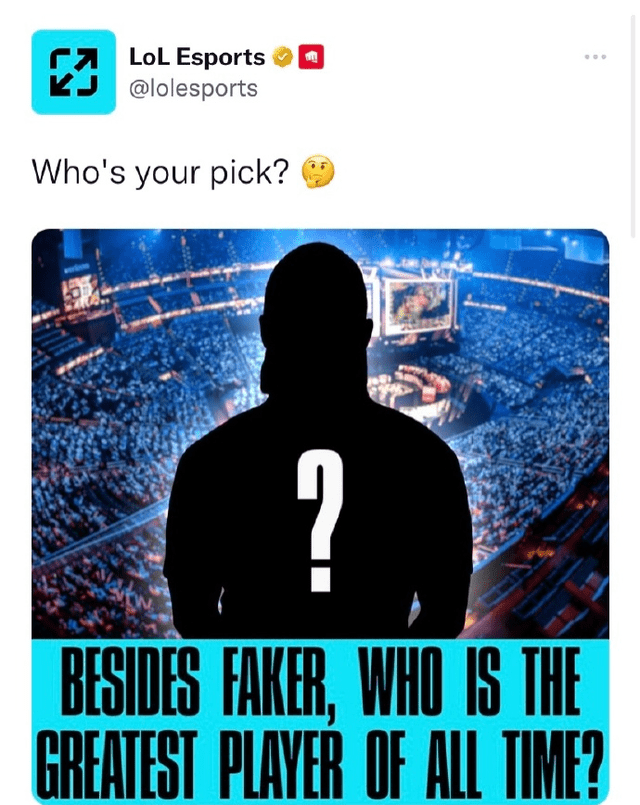Image resolution: width=640 pixels, height=805 pixels.
Task: Open LoL Esports profile avatar
Action: 73,72
